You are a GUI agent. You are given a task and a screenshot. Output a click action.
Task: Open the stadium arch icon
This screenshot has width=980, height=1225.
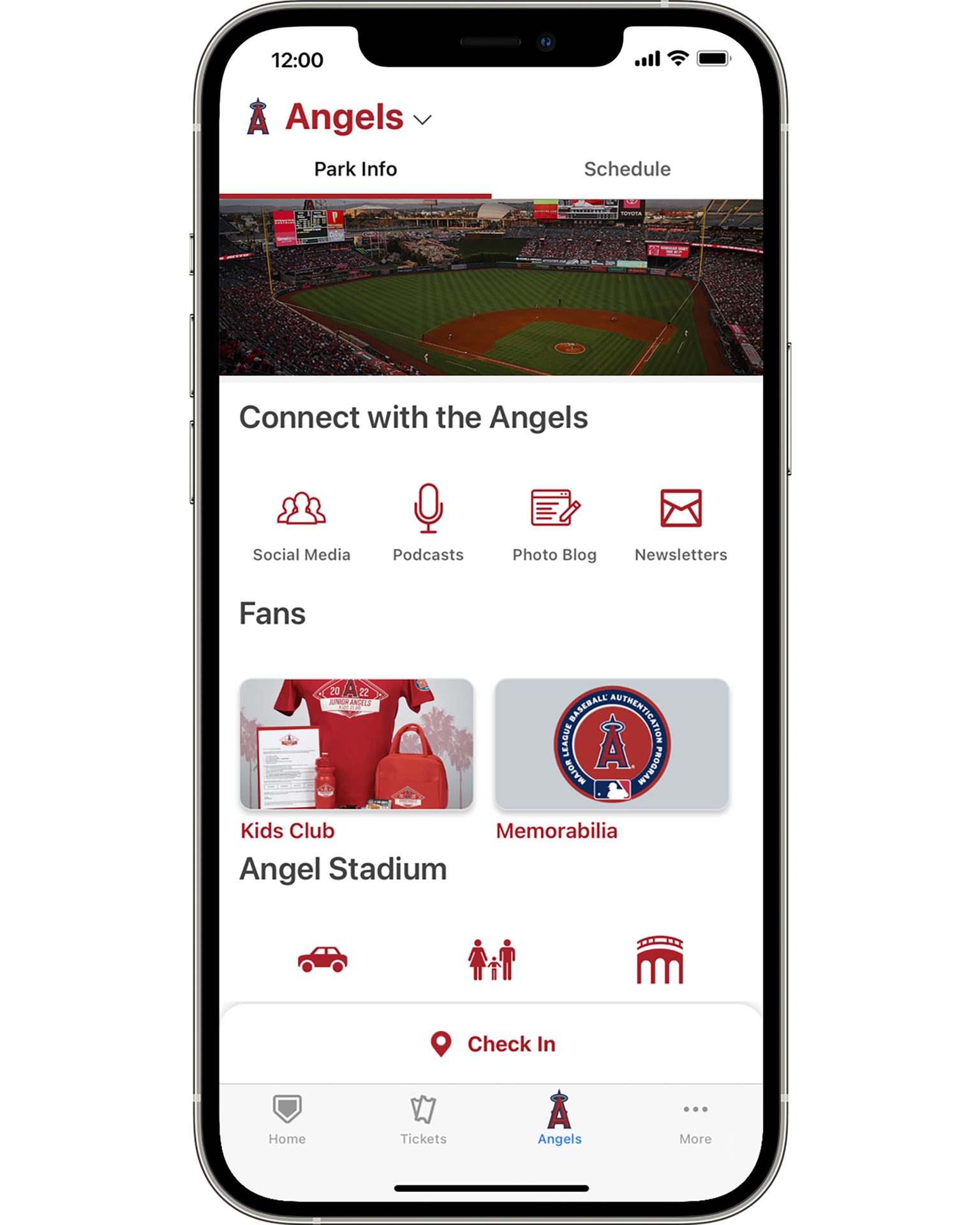point(660,958)
